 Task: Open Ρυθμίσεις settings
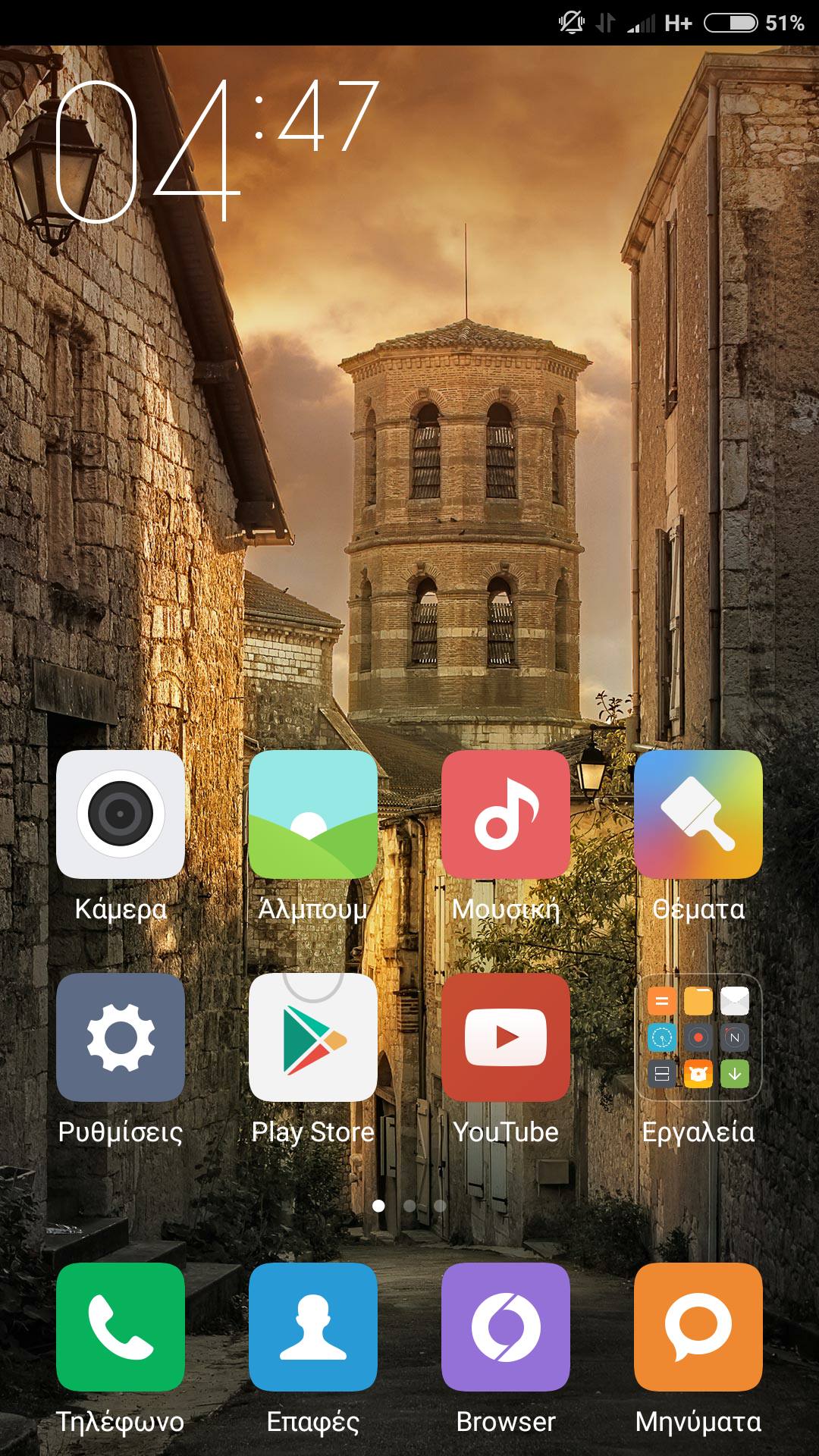tap(121, 1037)
